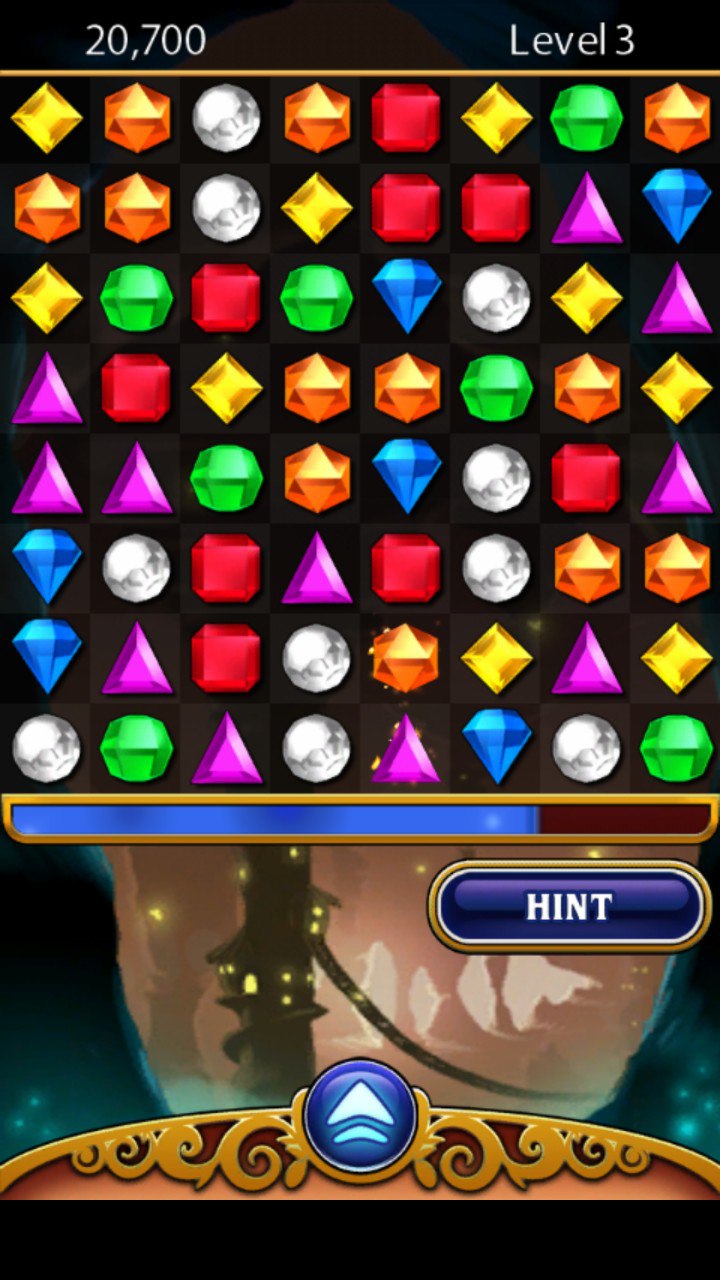Select the flaming orange gem
Viewport: 720px width, 1280px height.
[406, 657]
